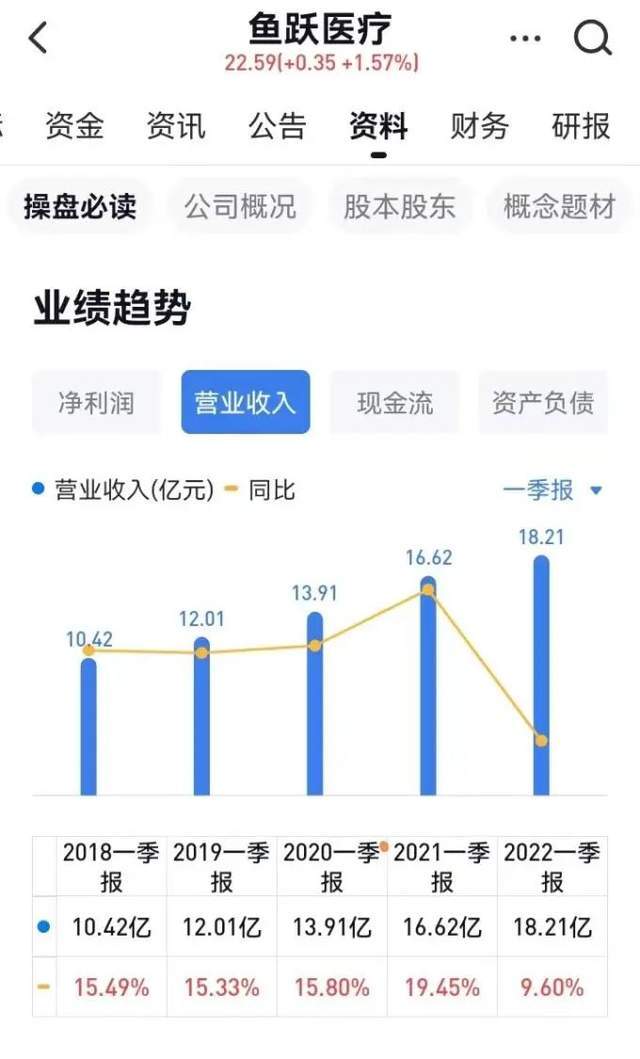
Task: Open the 概念题材 section
Action: pyautogui.click(x=560, y=207)
